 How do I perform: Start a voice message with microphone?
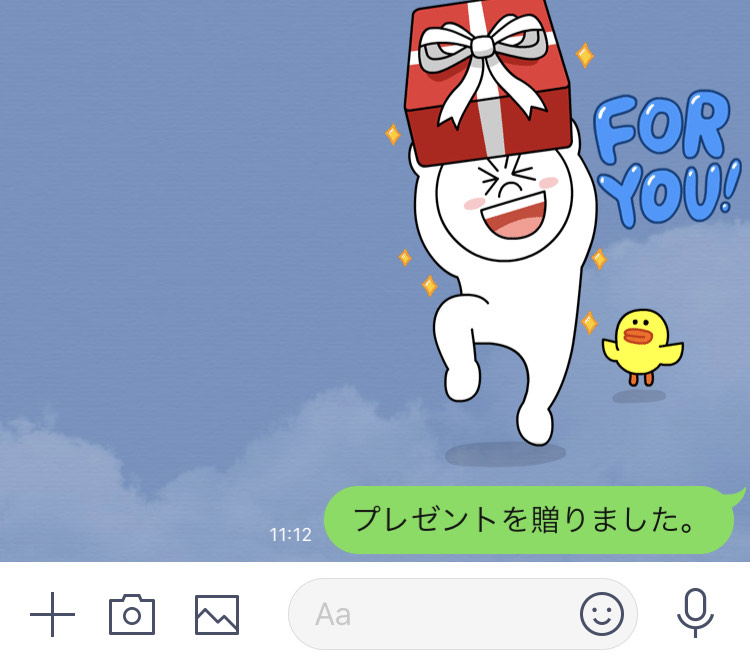pos(695,613)
